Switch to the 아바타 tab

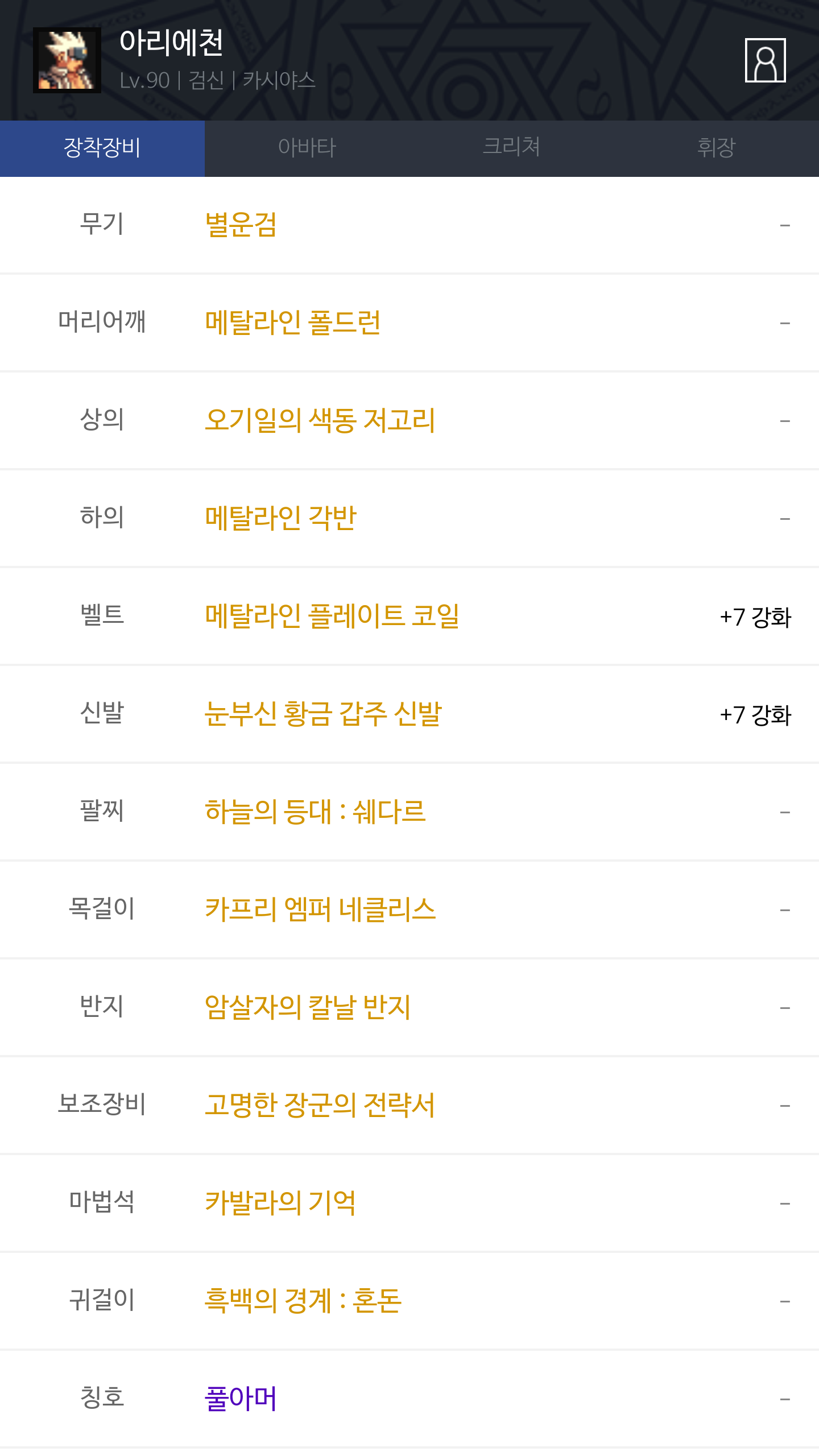click(x=307, y=148)
